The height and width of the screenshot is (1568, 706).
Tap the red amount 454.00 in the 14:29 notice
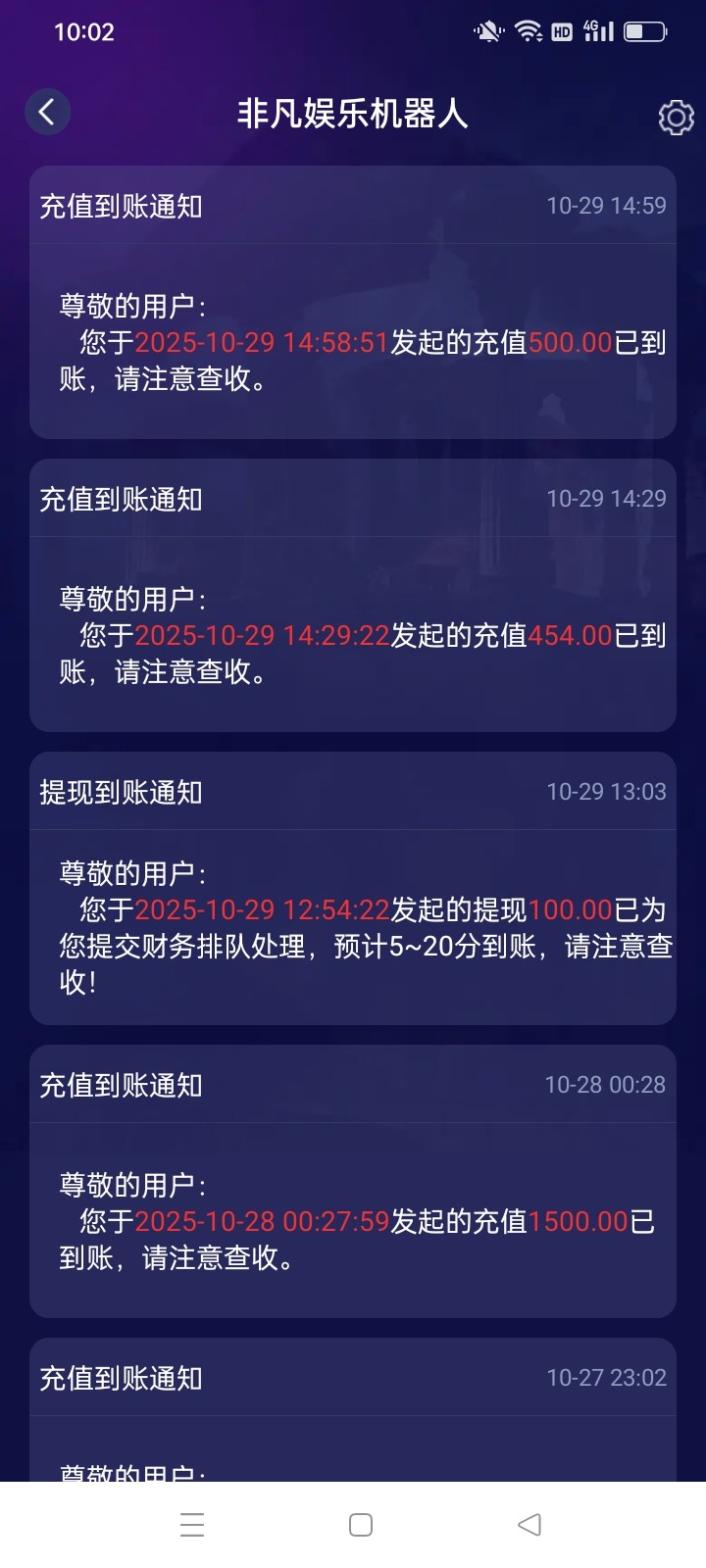tap(567, 635)
